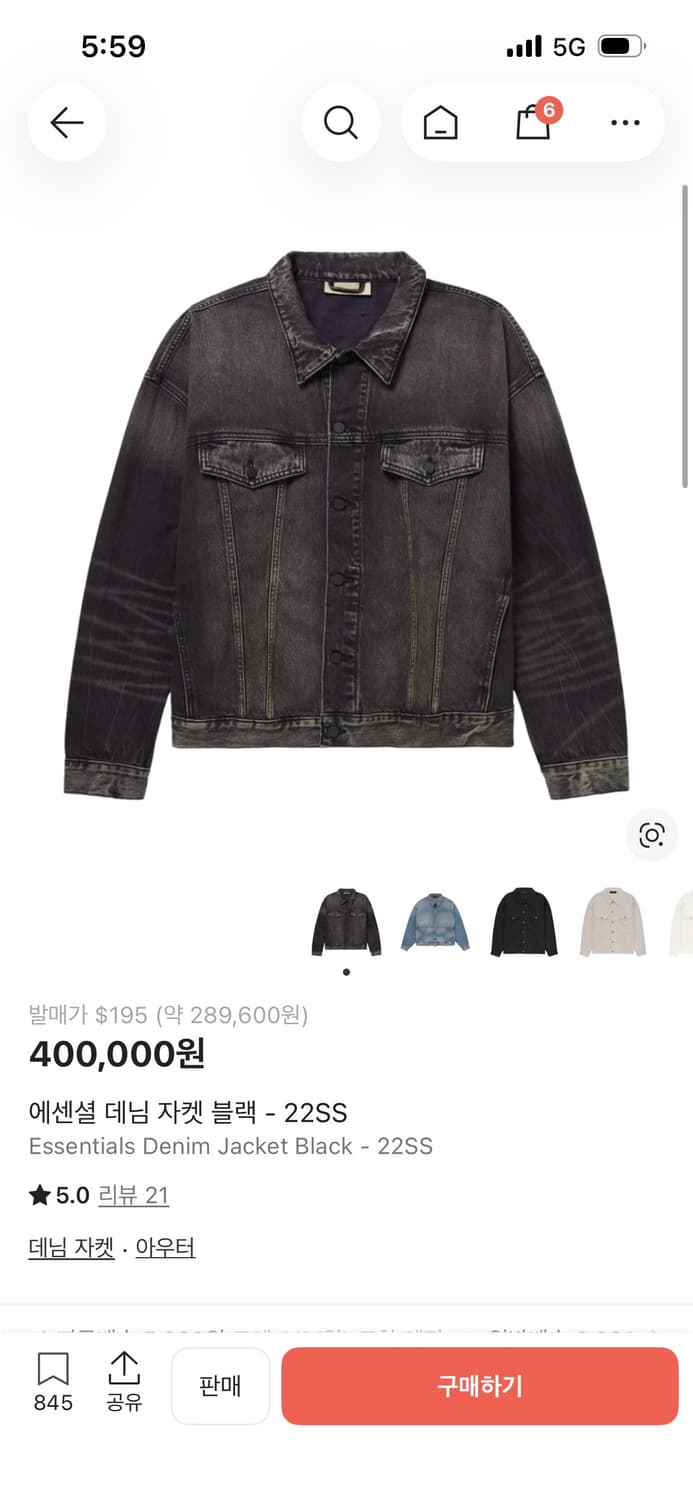The height and width of the screenshot is (1500, 693).
Task: Open the three-dot overflow menu
Action: (x=625, y=123)
